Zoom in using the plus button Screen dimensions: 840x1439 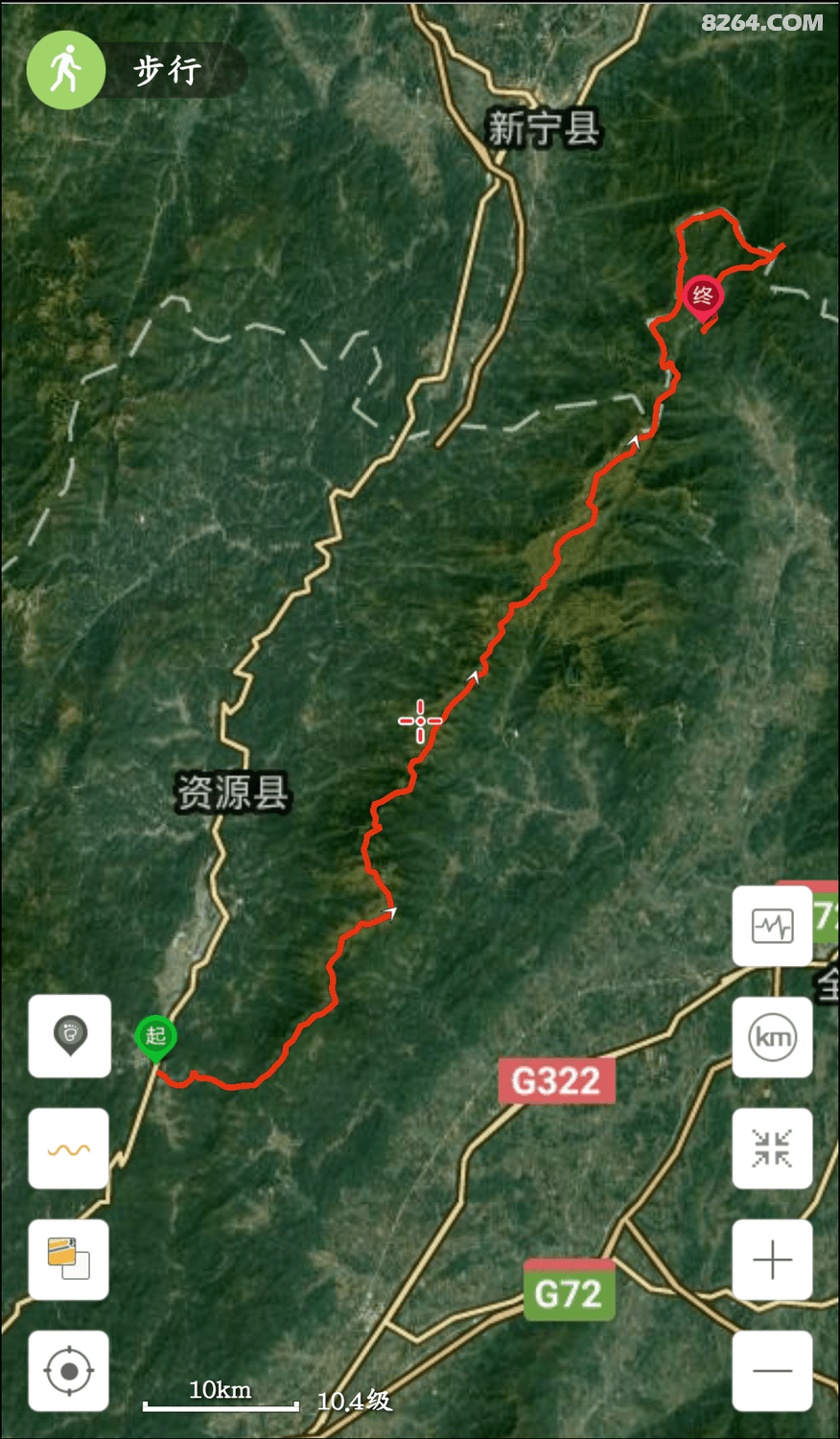(772, 1261)
